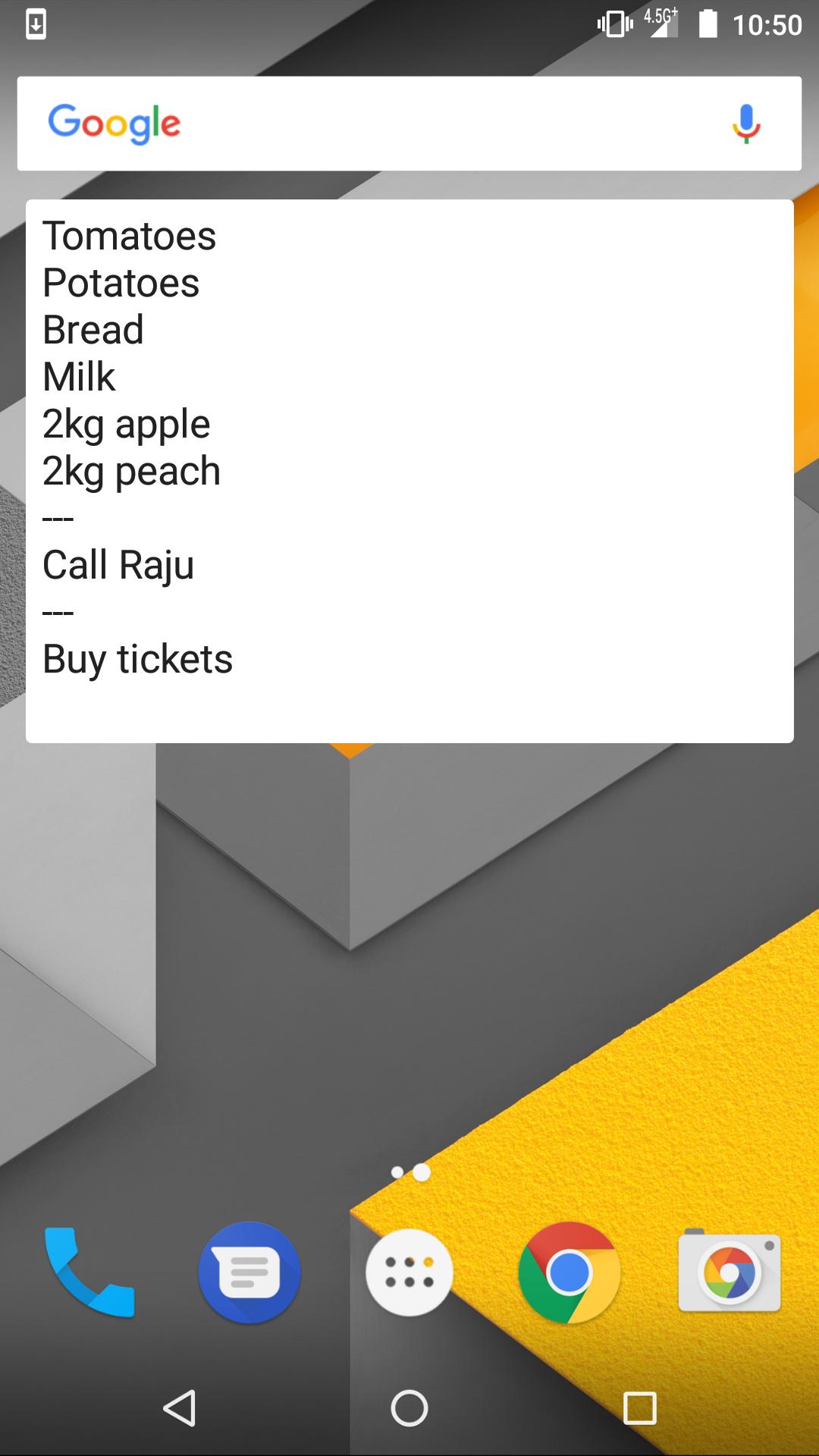Open the Camera app

coord(729,1272)
